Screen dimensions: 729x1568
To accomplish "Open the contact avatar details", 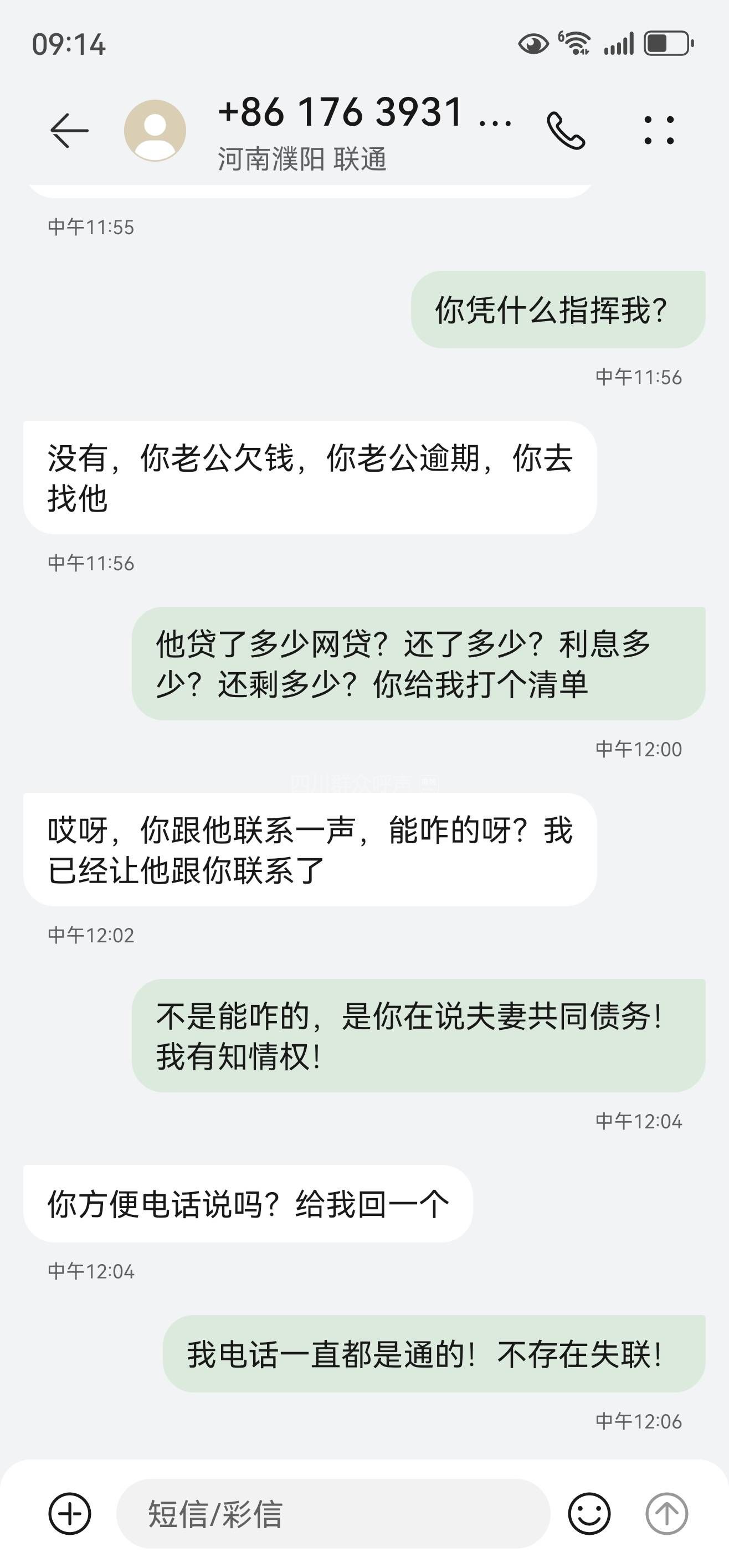I will pyautogui.click(x=155, y=130).
